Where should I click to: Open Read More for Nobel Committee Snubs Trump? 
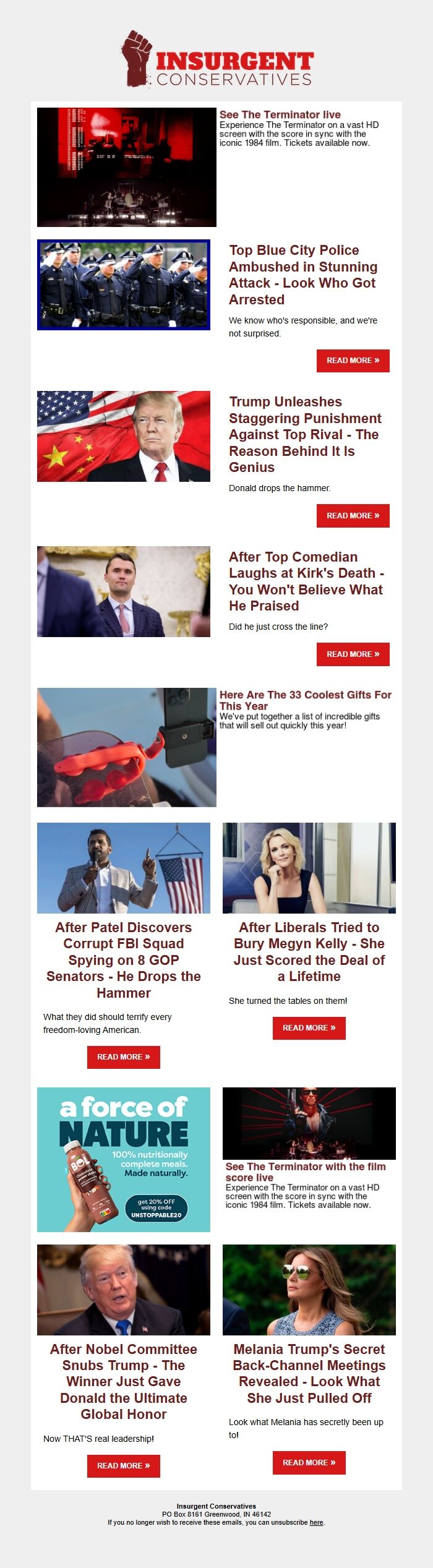point(124,1466)
